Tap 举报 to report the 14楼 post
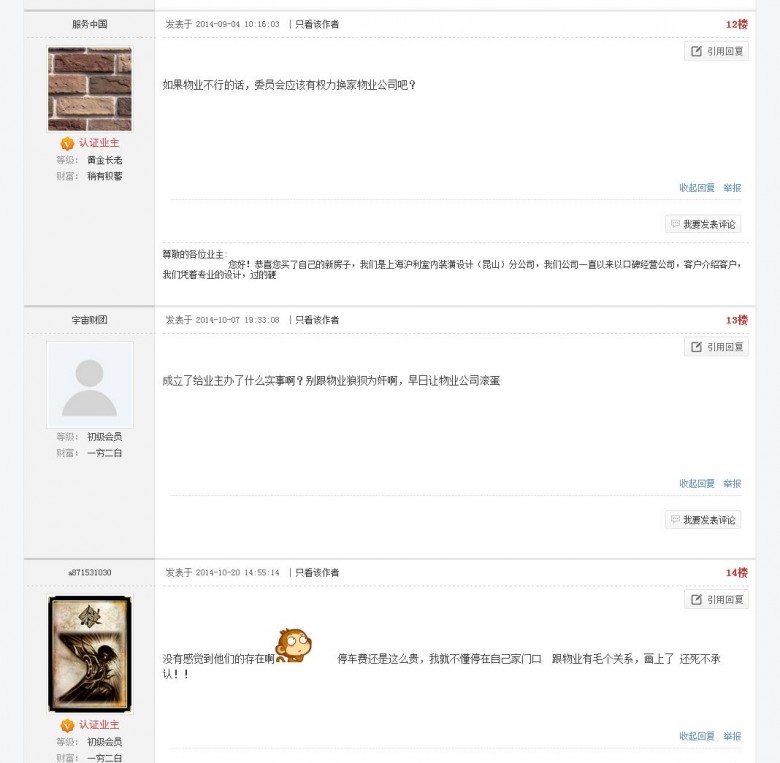The width and height of the screenshot is (780, 763). [732, 737]
